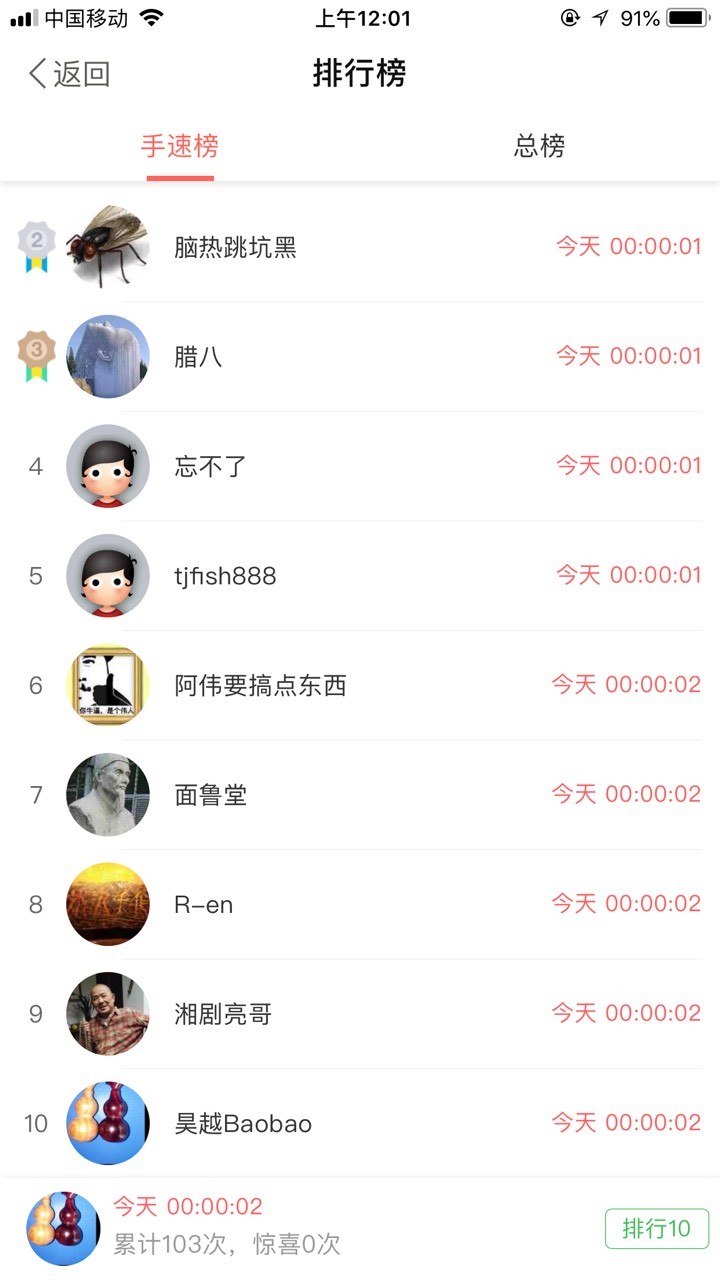
Task: Tap 湘剧亮哥's entry
Action: 360,1014
